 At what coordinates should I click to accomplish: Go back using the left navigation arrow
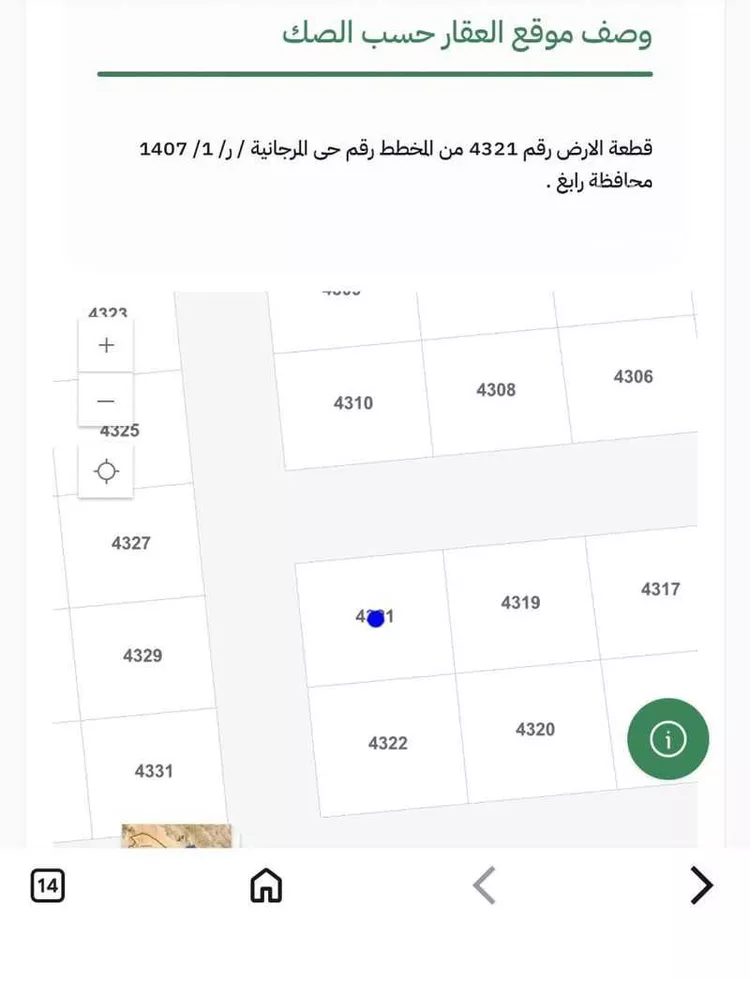[x=483, y=885]
